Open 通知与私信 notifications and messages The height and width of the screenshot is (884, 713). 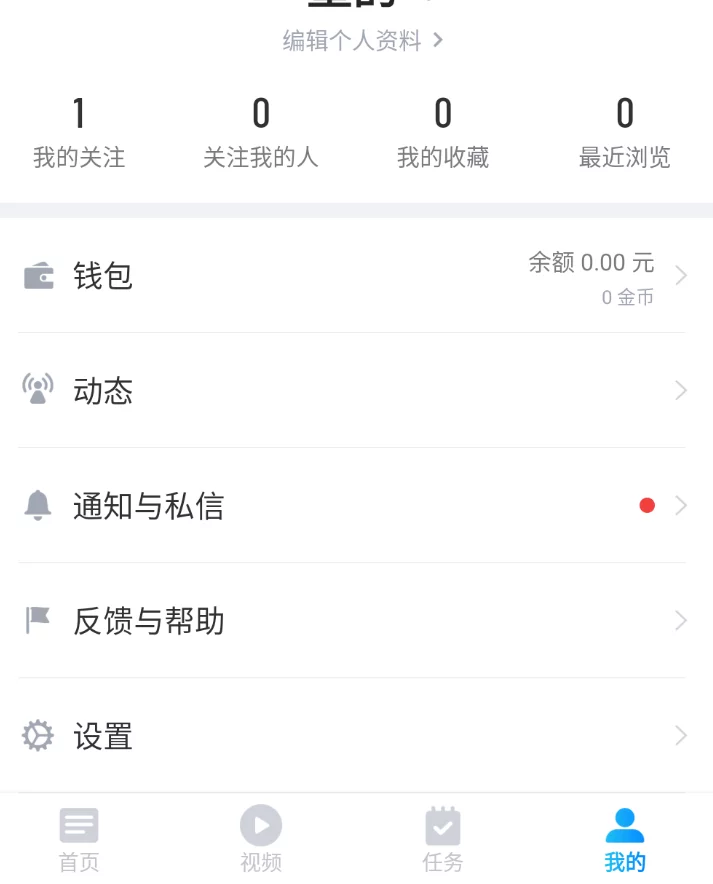[x=356, y=505]
